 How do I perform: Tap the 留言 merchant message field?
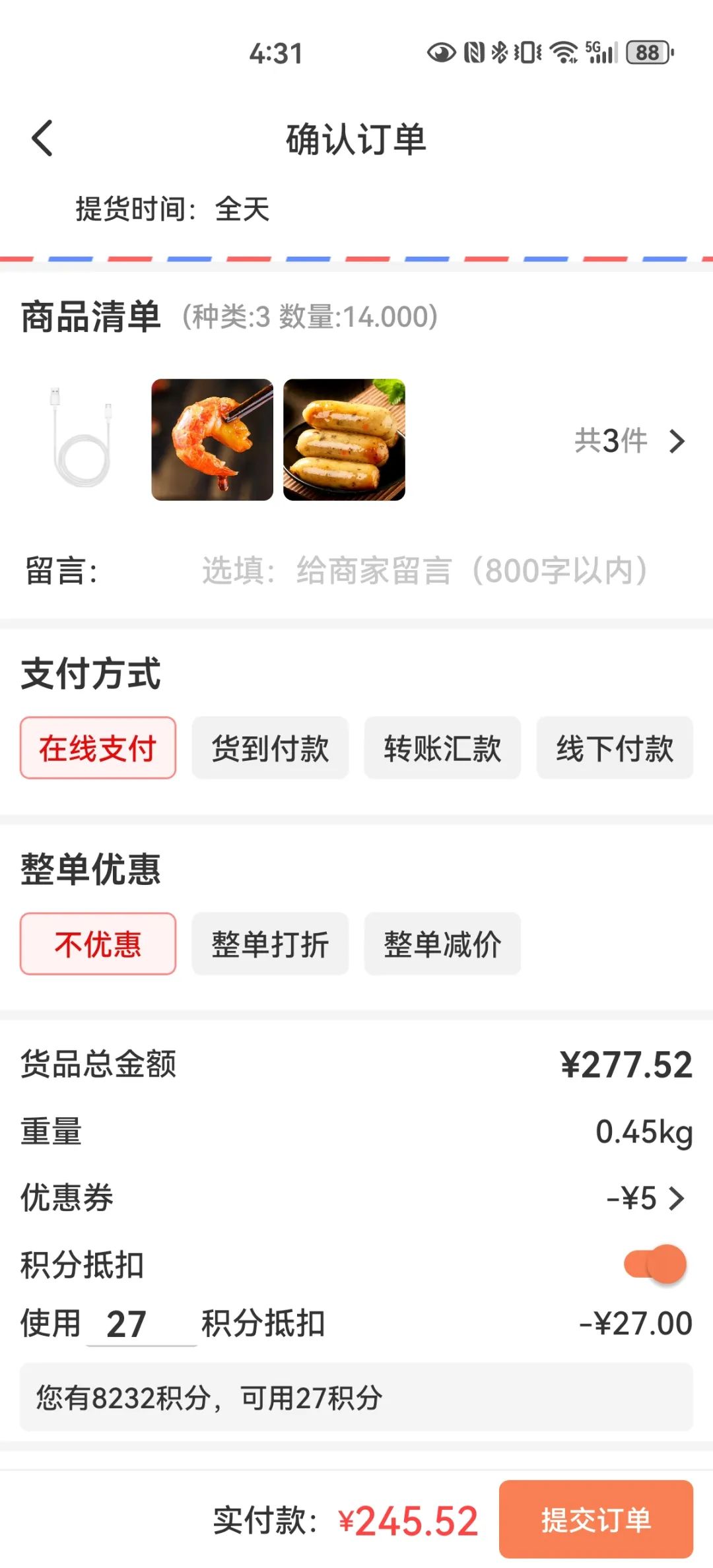tap(423, 572)
